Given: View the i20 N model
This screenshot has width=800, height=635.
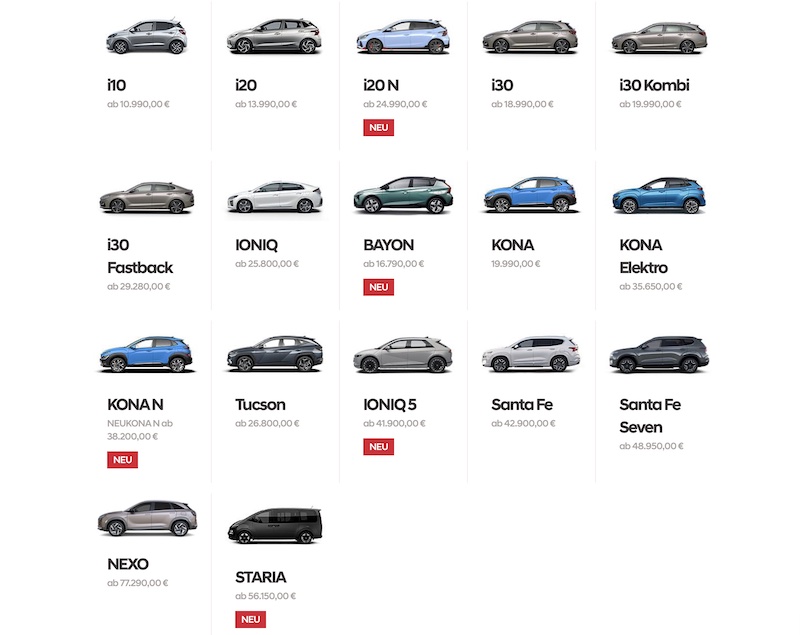Looking at the screenshot, I should point(403,40).
